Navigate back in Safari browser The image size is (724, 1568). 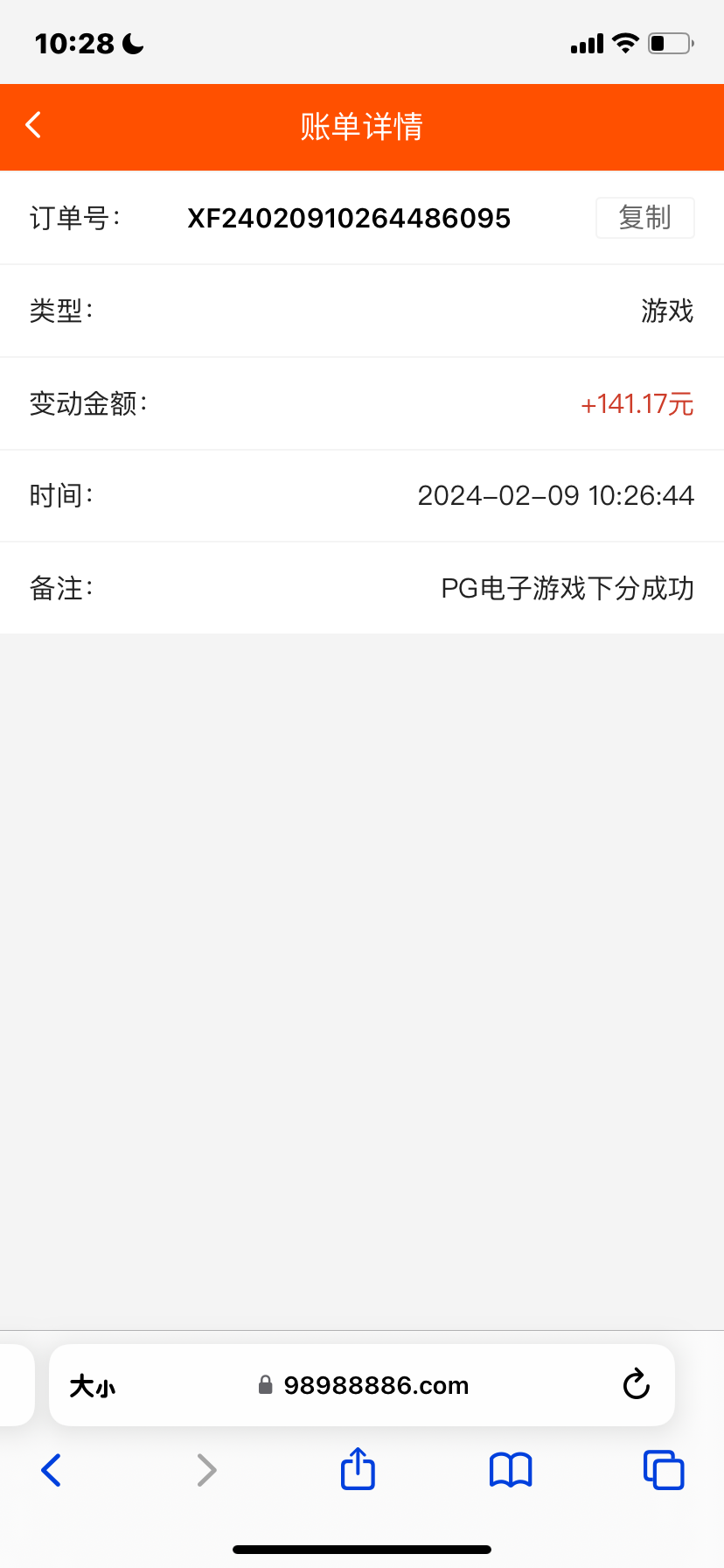pos(52,1470)
